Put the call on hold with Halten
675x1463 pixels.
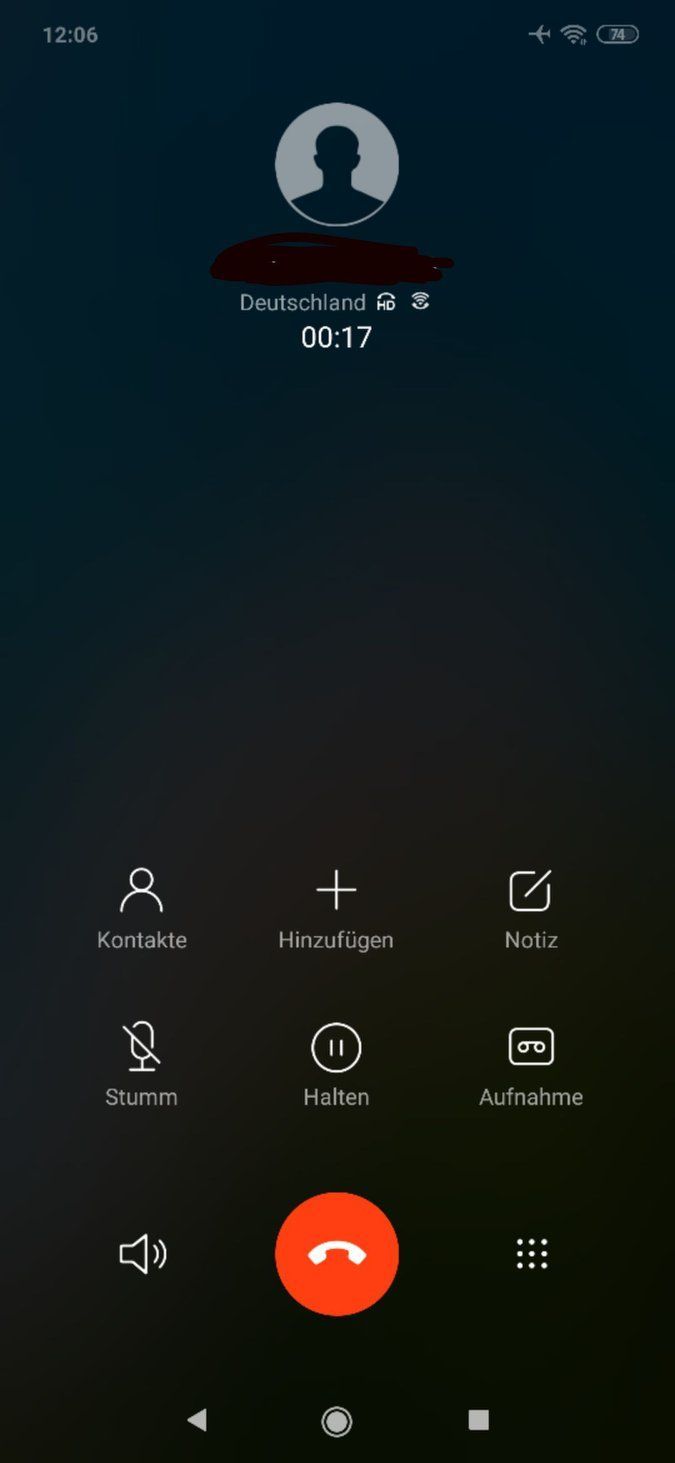336,1065
